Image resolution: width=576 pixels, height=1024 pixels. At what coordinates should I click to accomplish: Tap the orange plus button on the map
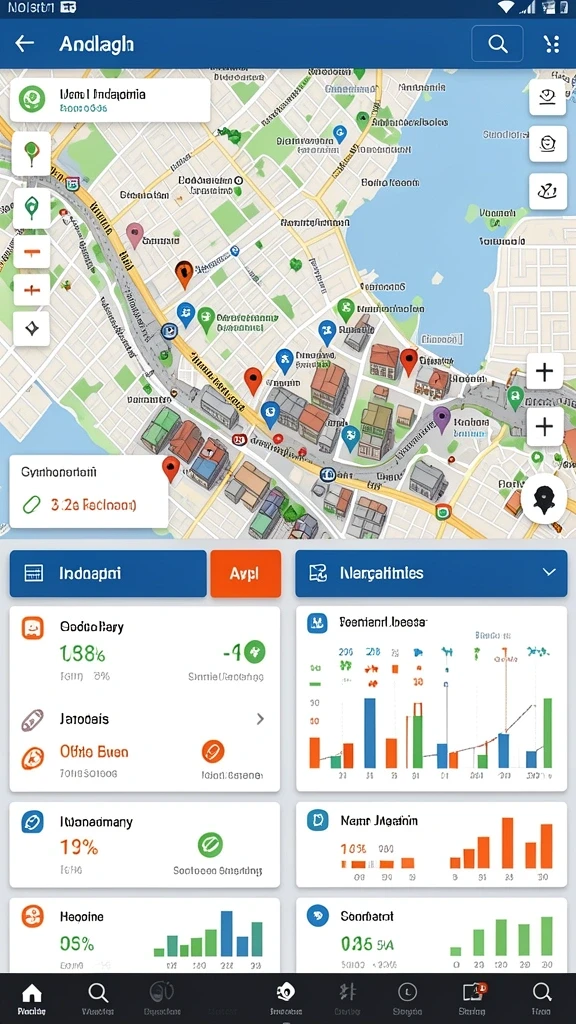tap(31, 288)
